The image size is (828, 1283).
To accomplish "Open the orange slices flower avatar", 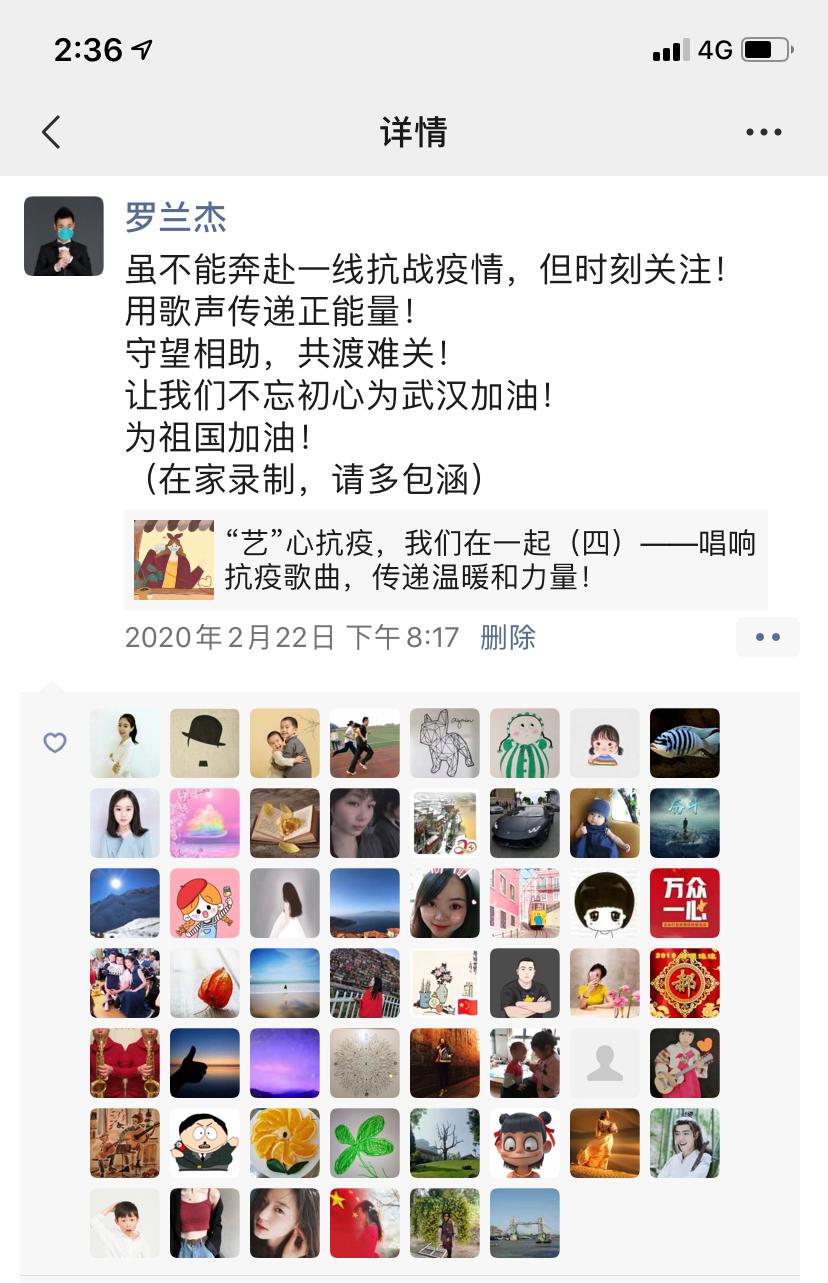I will [x=285, y=1143].
